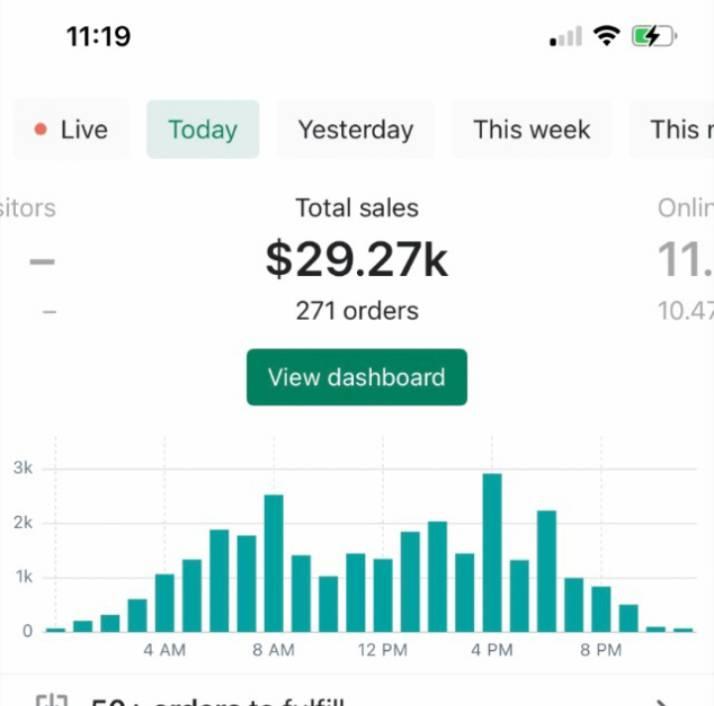Viewport: 714px width, 706px height.
Task: Switch to the Live filter
Action: tap(71, 129)
